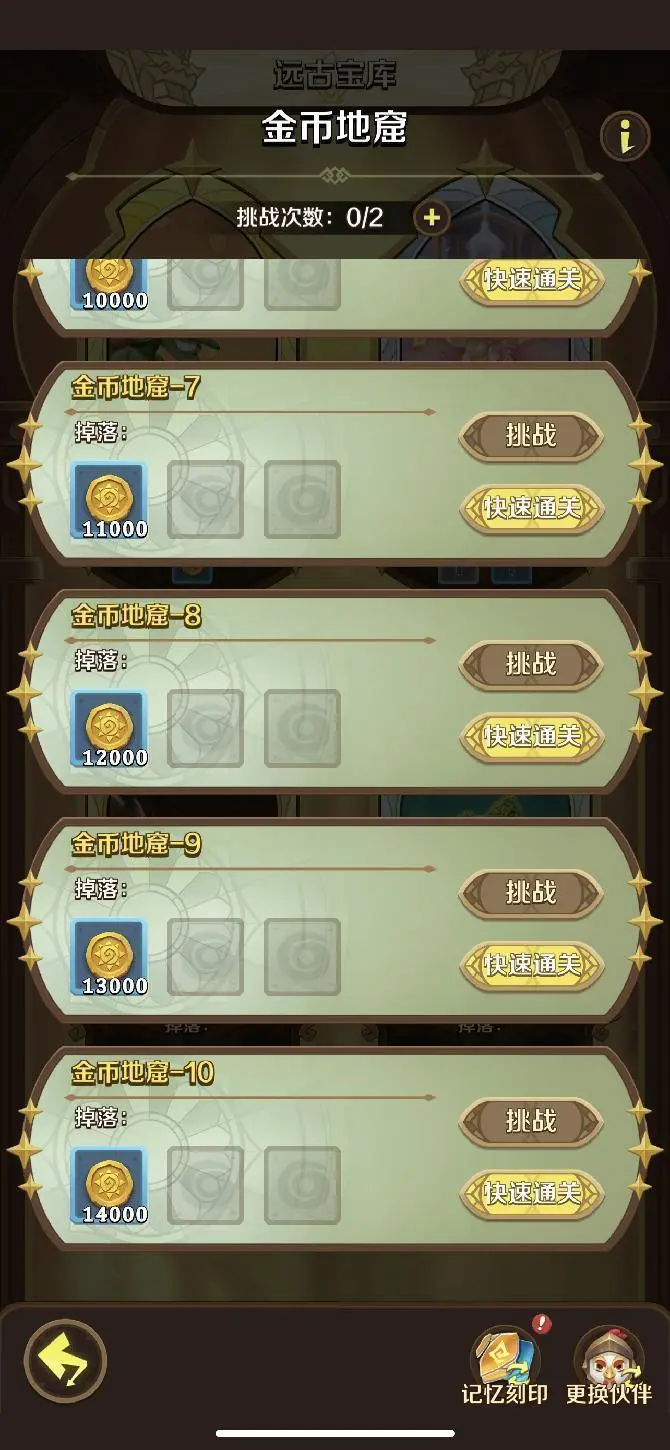The image size is (670, 1450).
Task: Tap 快速通关 for the 10000 coin stage
Action: 532,280
